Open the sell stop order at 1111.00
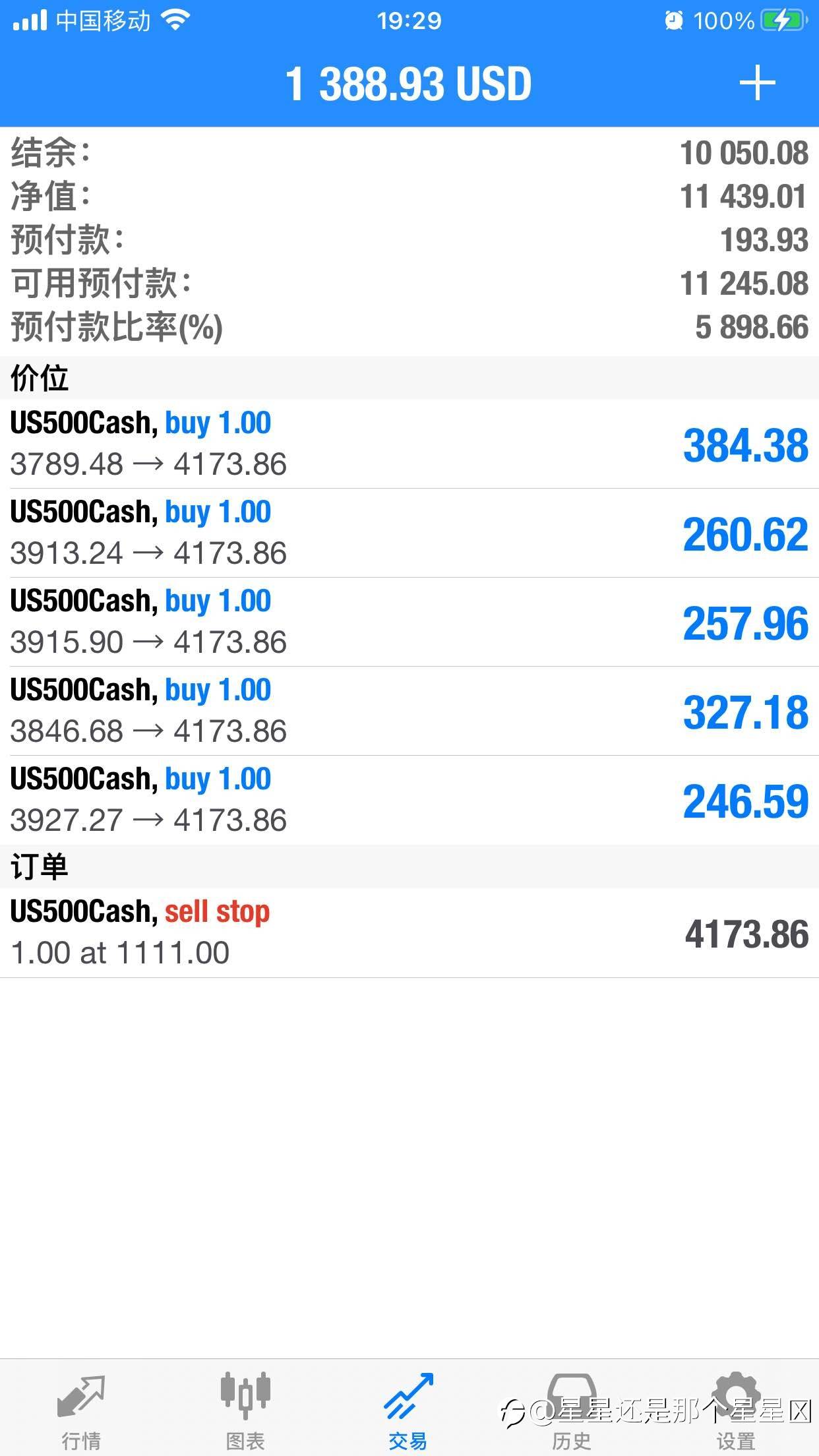This screenshot has height=1456, width=819. 409,932
